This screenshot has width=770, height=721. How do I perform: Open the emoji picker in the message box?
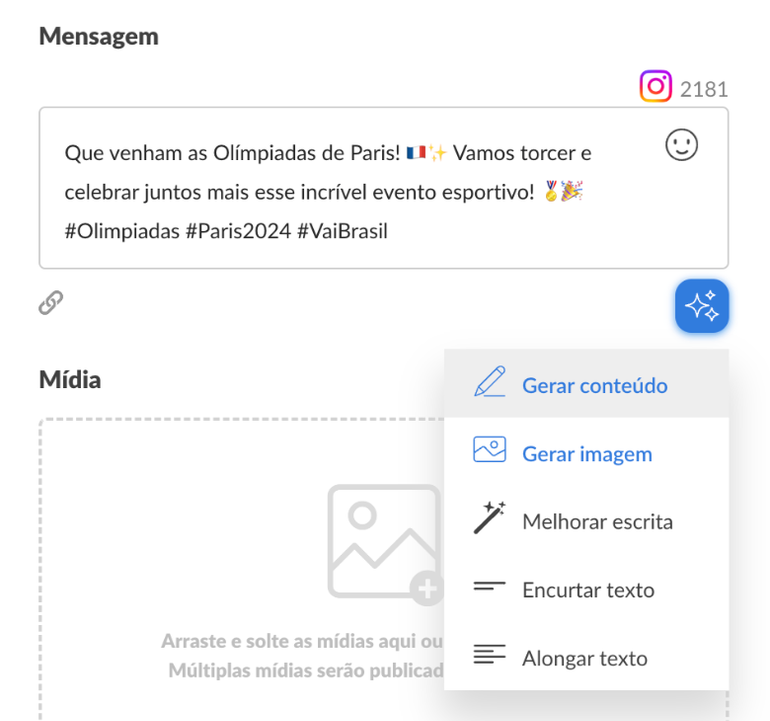(x=681, y=146)
